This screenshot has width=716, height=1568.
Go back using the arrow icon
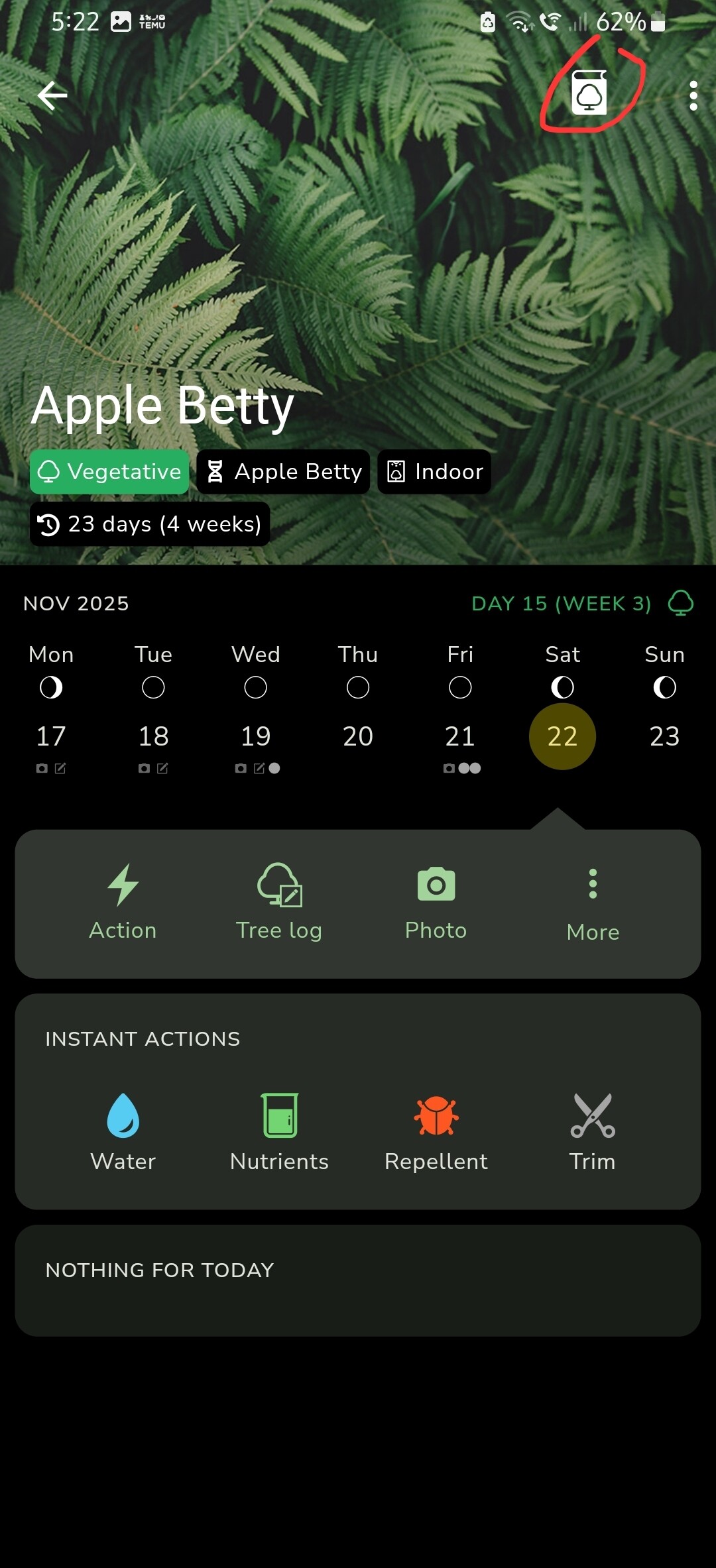[x=52, y=96]
